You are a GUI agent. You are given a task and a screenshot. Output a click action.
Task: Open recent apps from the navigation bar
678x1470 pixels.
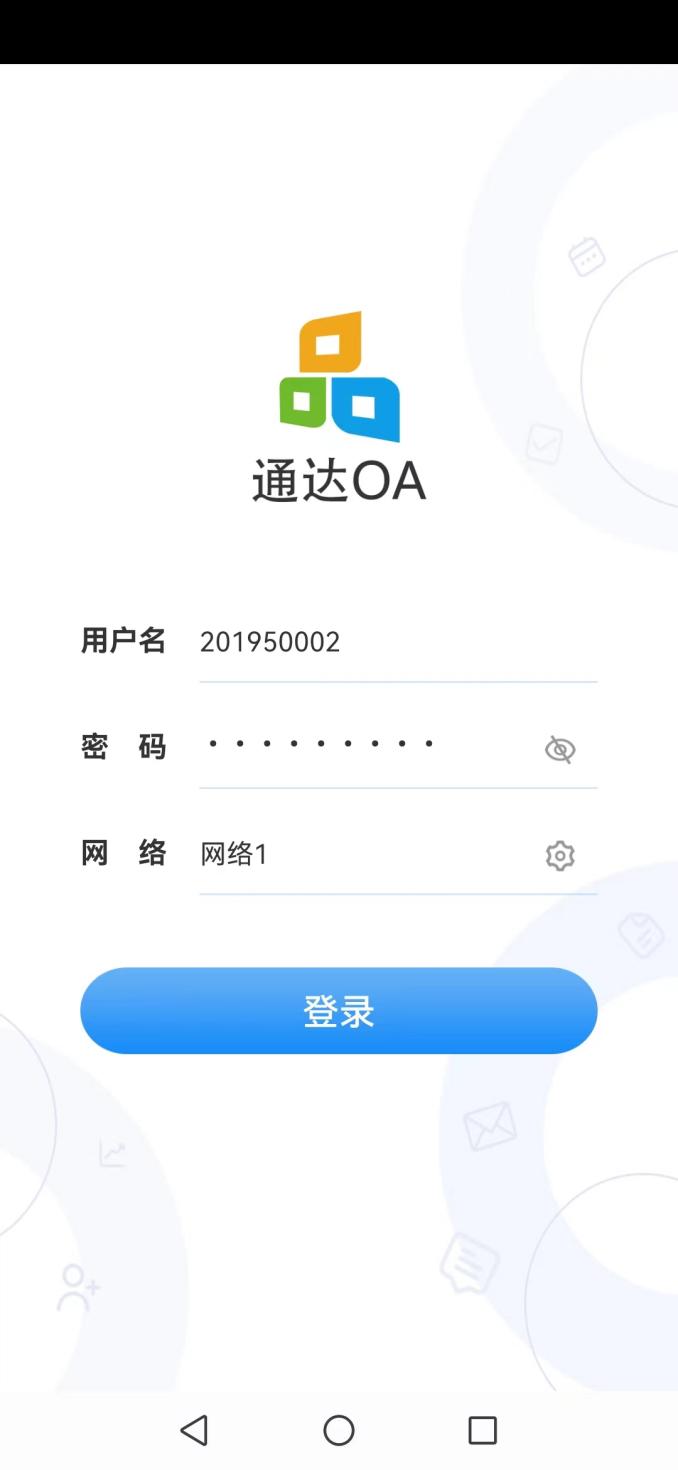pos(482,1430)
